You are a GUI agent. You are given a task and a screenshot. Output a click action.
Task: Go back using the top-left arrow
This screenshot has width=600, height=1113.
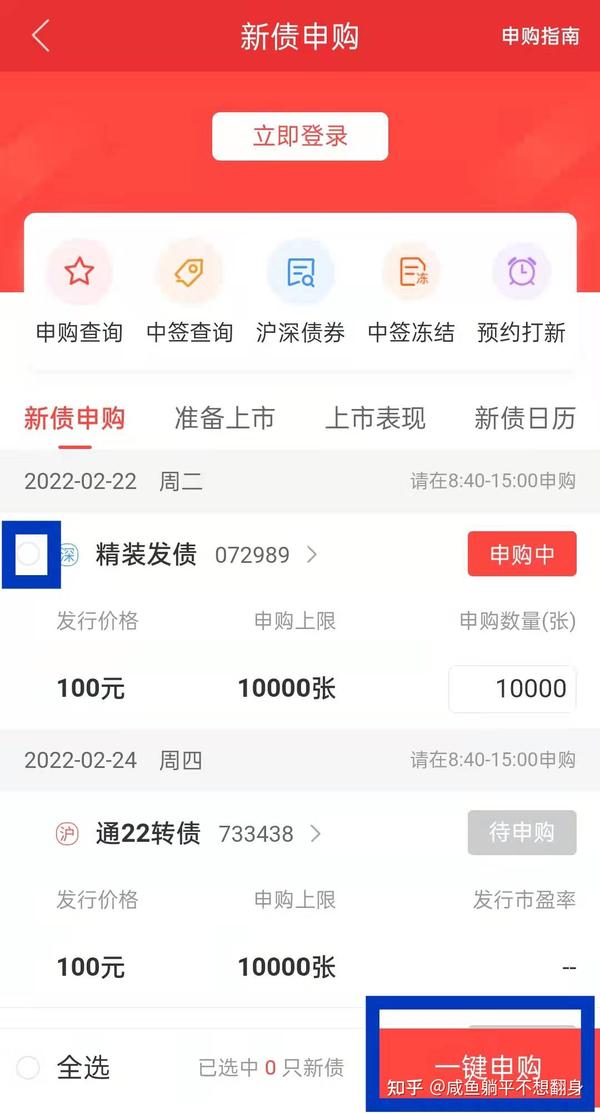point(40,35)
